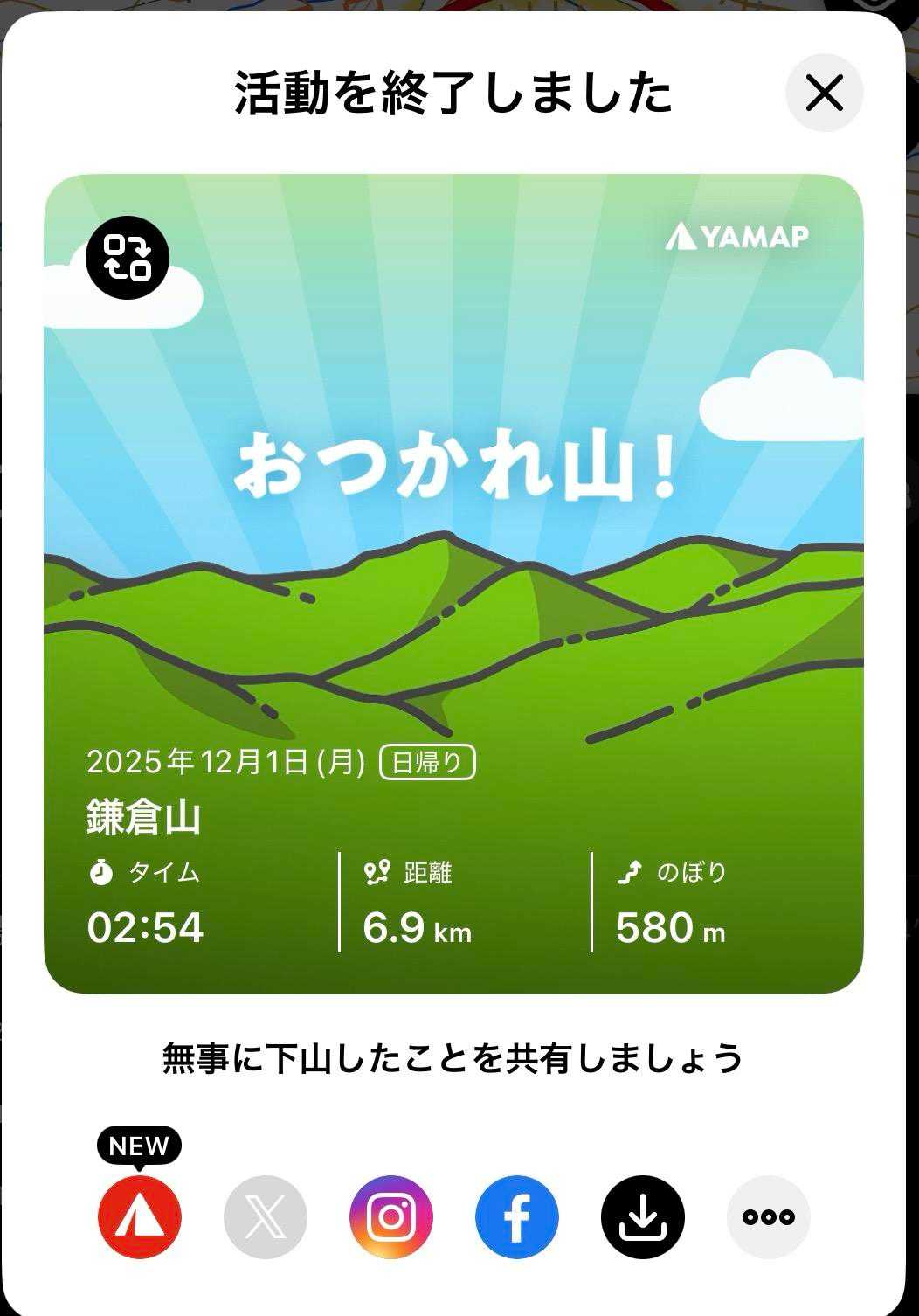This screenshot has width=919, height=1316.
Task: Share via the red YAMAP icon
Action: click(140, 1216)
